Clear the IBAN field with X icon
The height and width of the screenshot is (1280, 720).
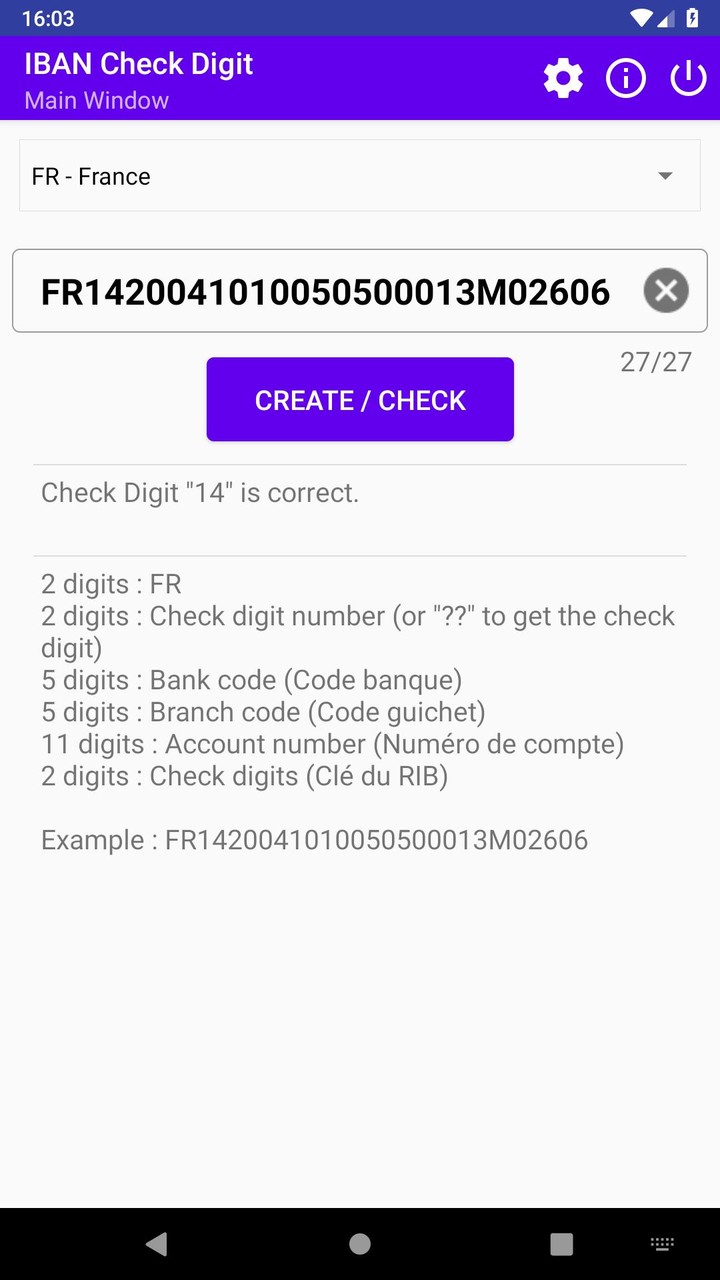click(665, 291)
